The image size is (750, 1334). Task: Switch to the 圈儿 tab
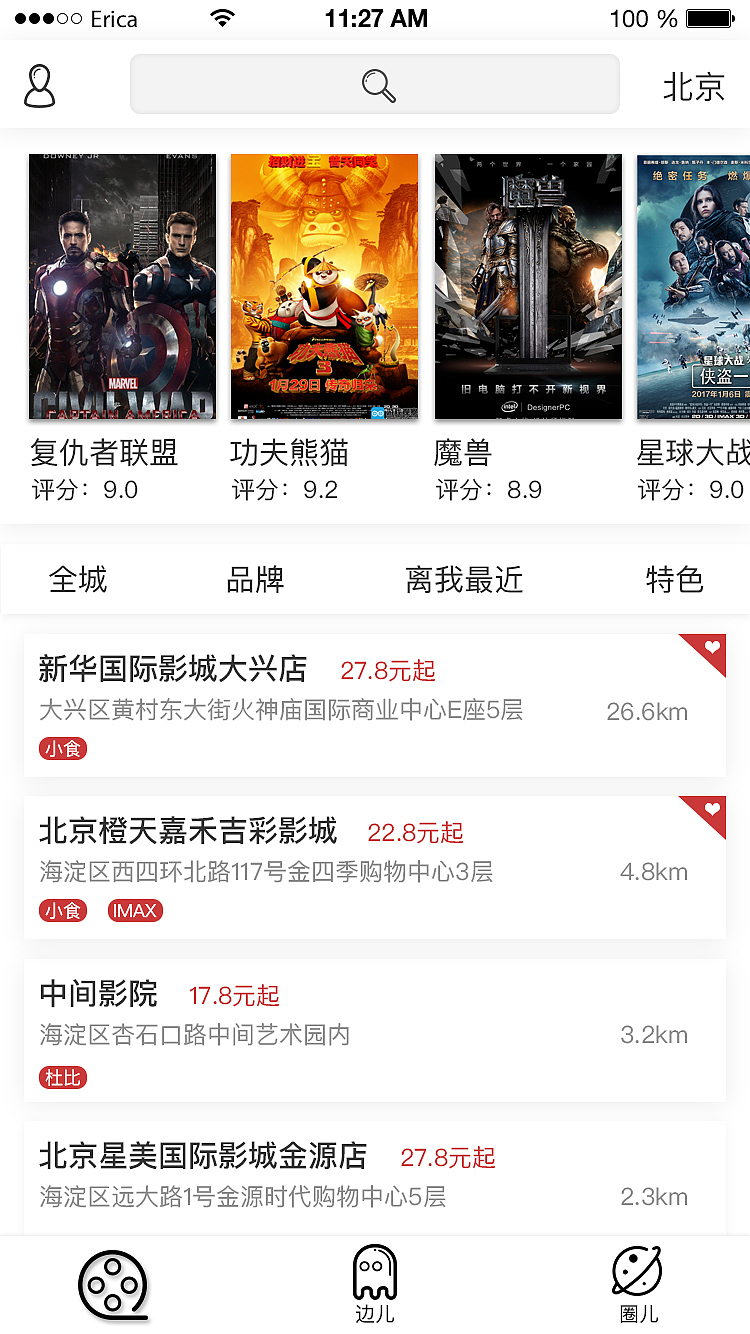tap(637, 1285)
